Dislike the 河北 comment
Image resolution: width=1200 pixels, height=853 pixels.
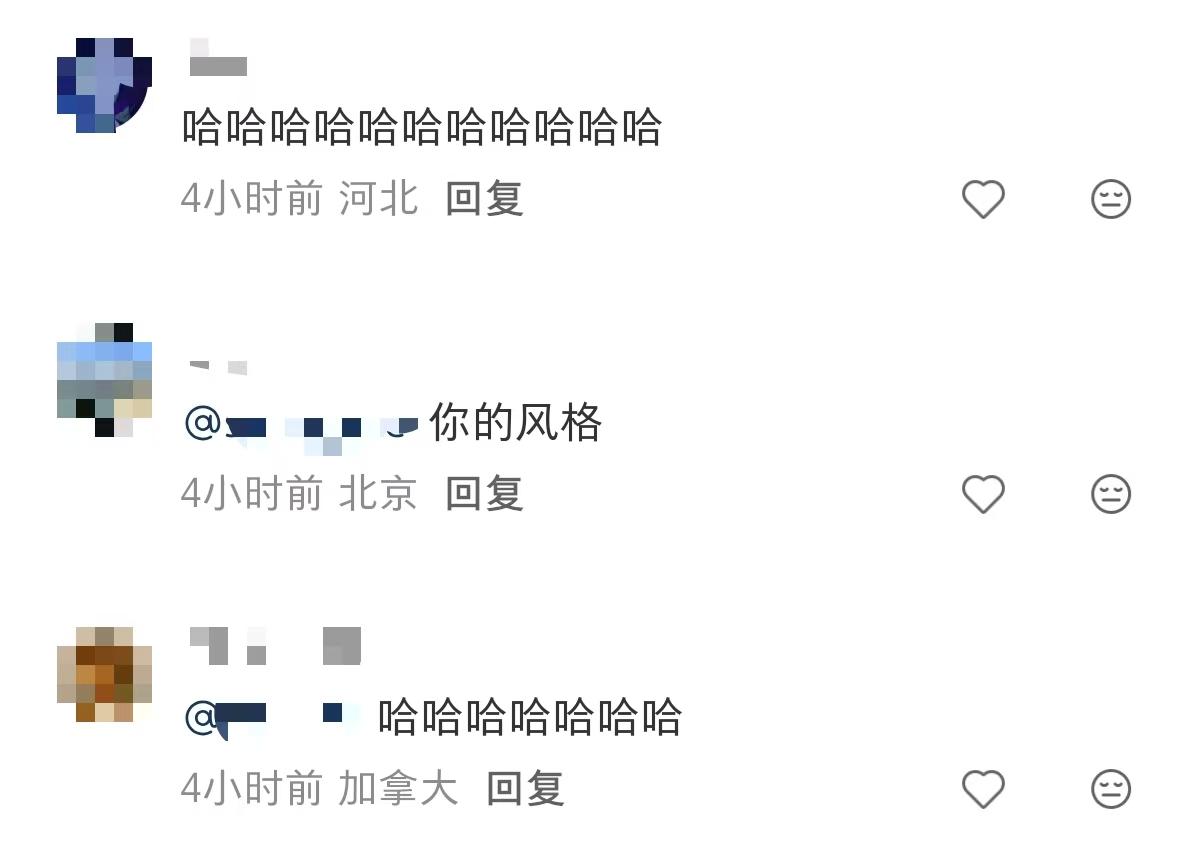(x=1110, y=199)
